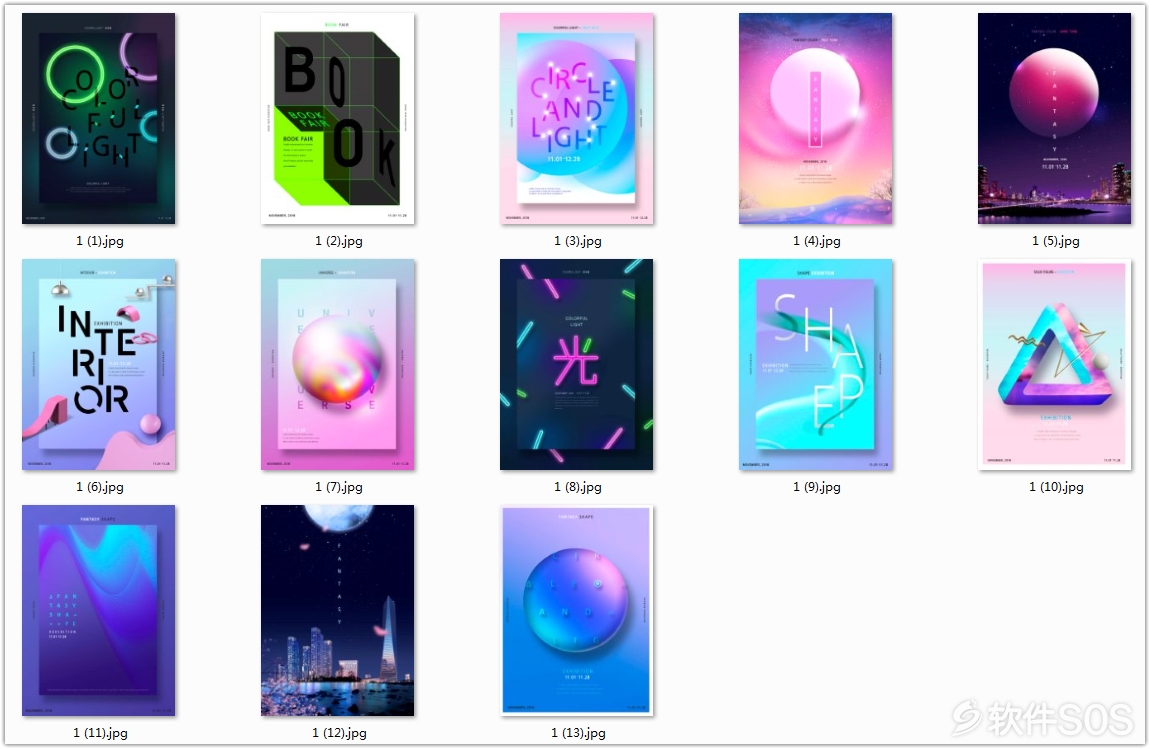The height and width of the screenshot is (749, 1150).
Task: Open image 1 (7).jpg
Action: click(x=338, y=365)
